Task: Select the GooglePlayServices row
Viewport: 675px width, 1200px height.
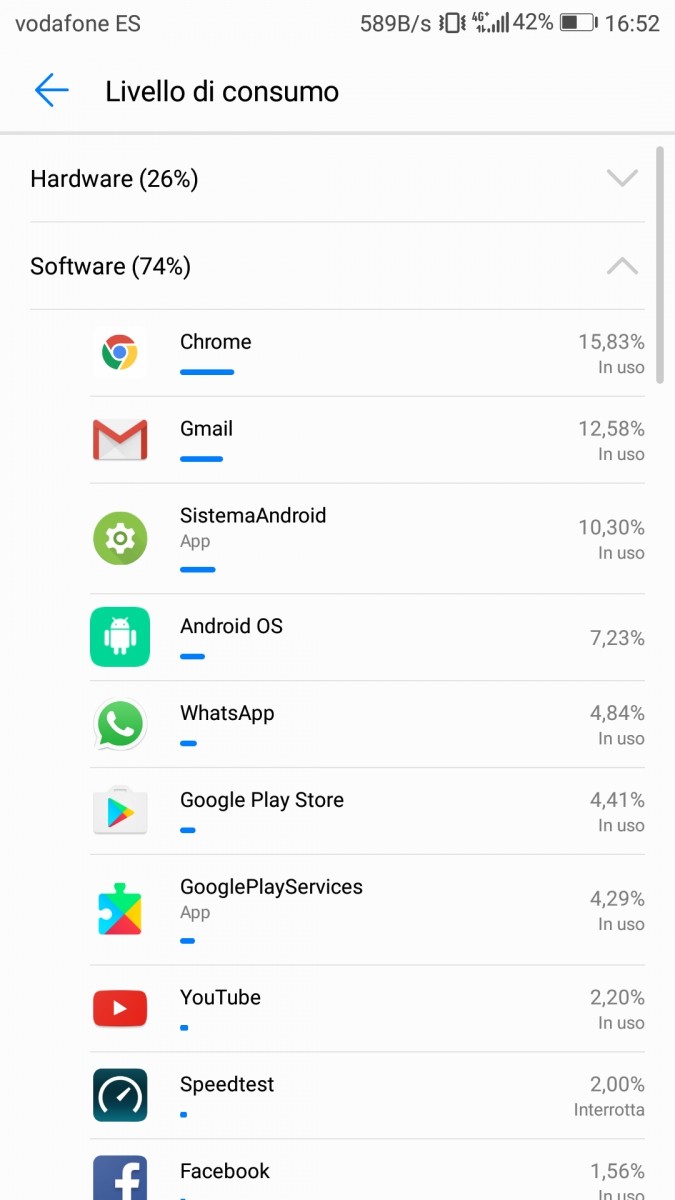Action: click(x=367, y=909)
